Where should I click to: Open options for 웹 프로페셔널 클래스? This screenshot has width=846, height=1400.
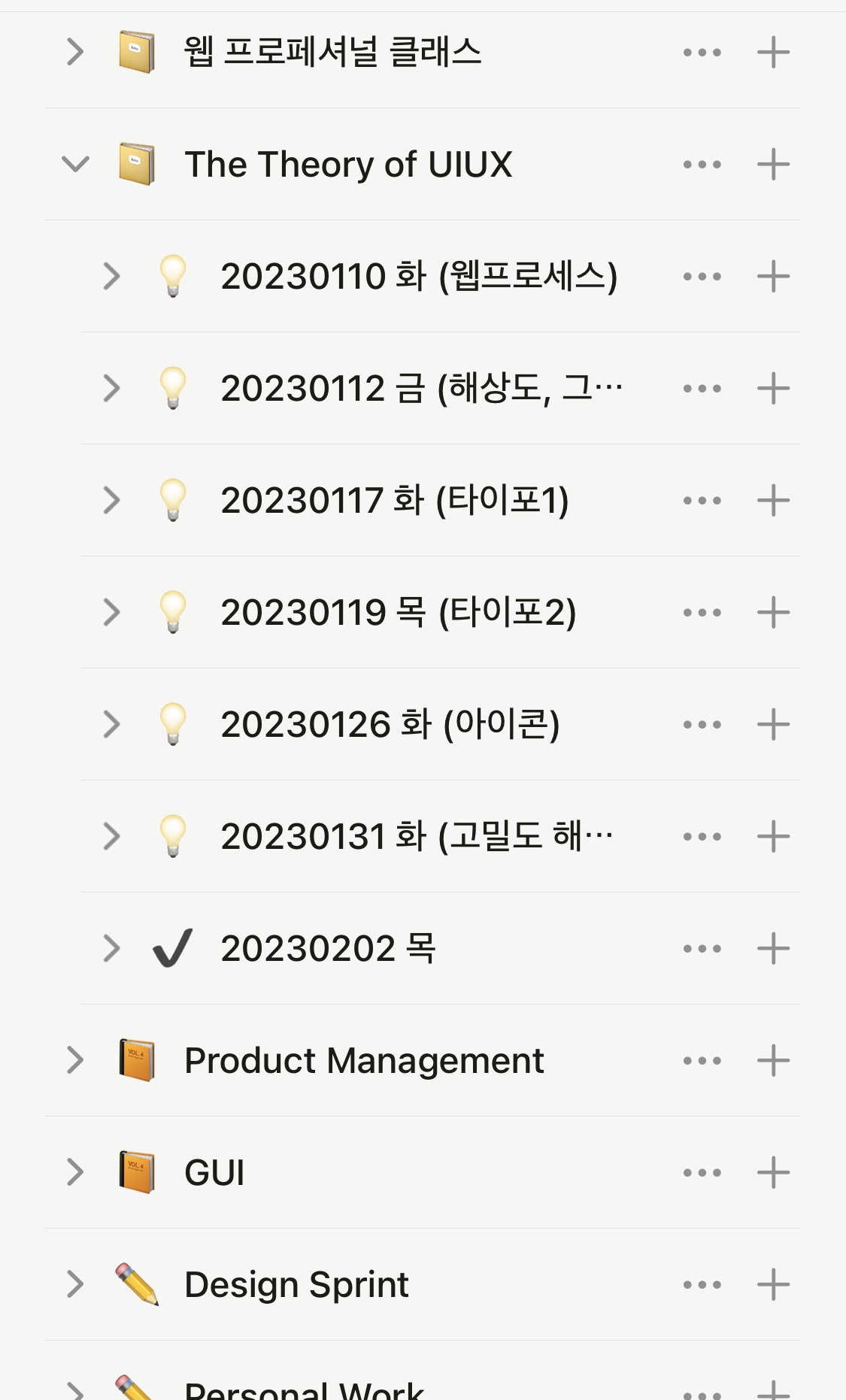pyautogui.click(x=702, y=52)
